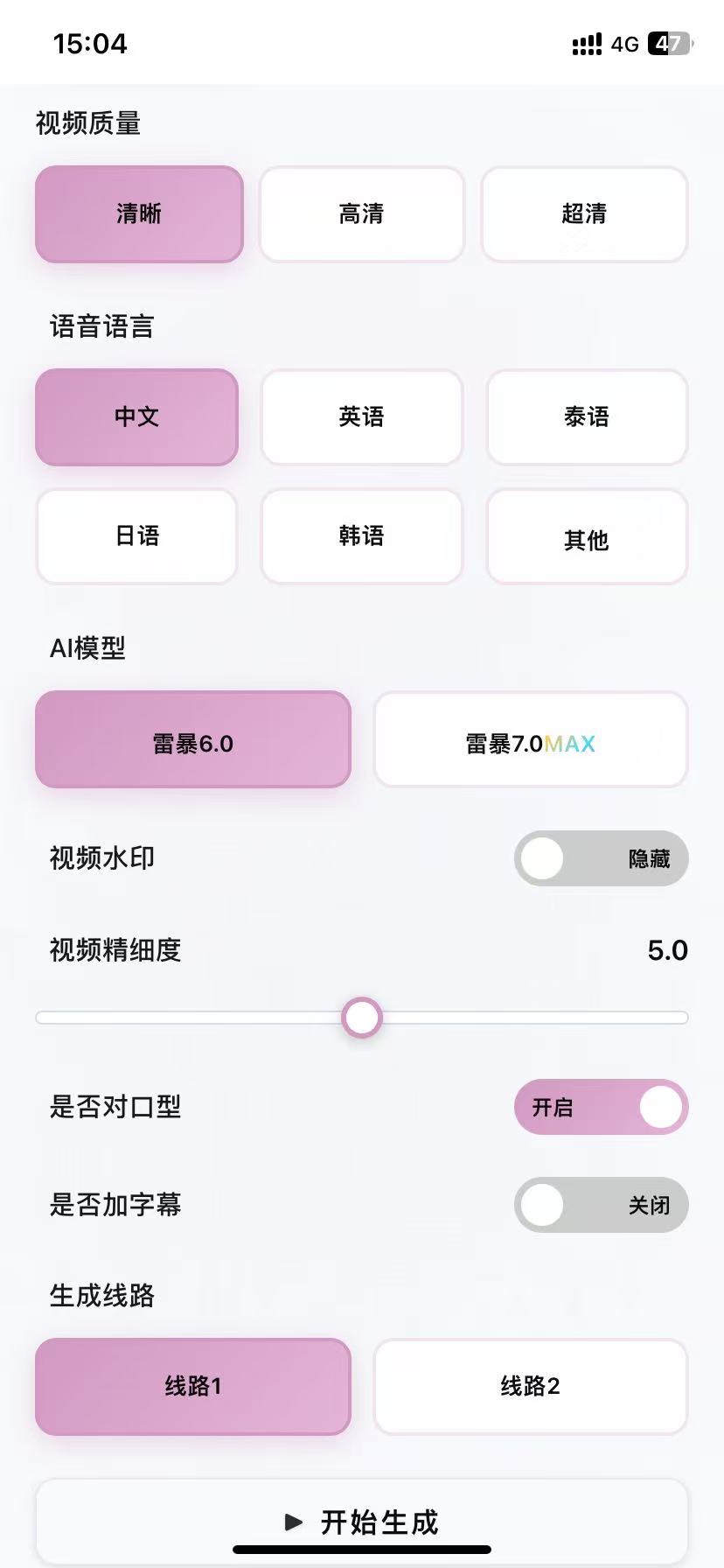Switch AI model to 雷暴7.0MAX
724x1568 pixels.
530,739
